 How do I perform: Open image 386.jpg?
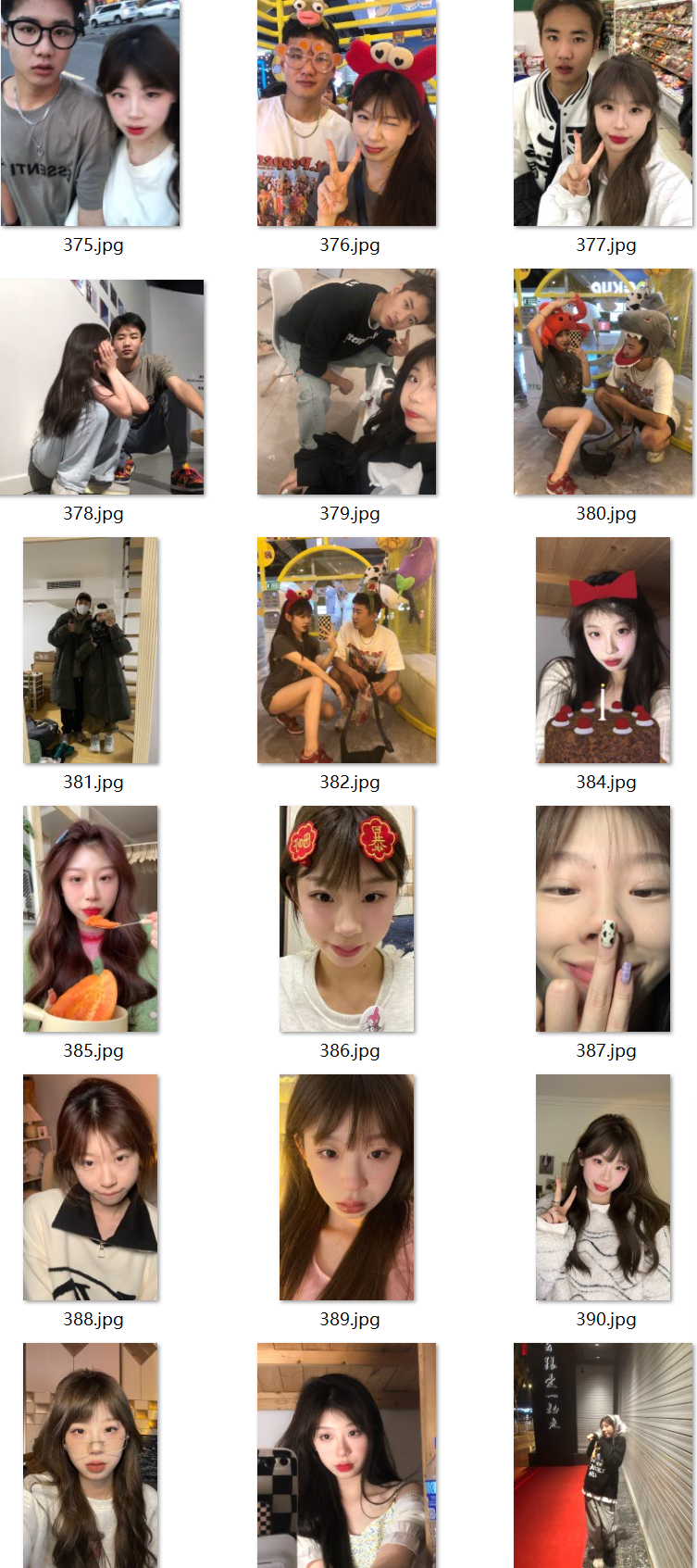[347, 919]
